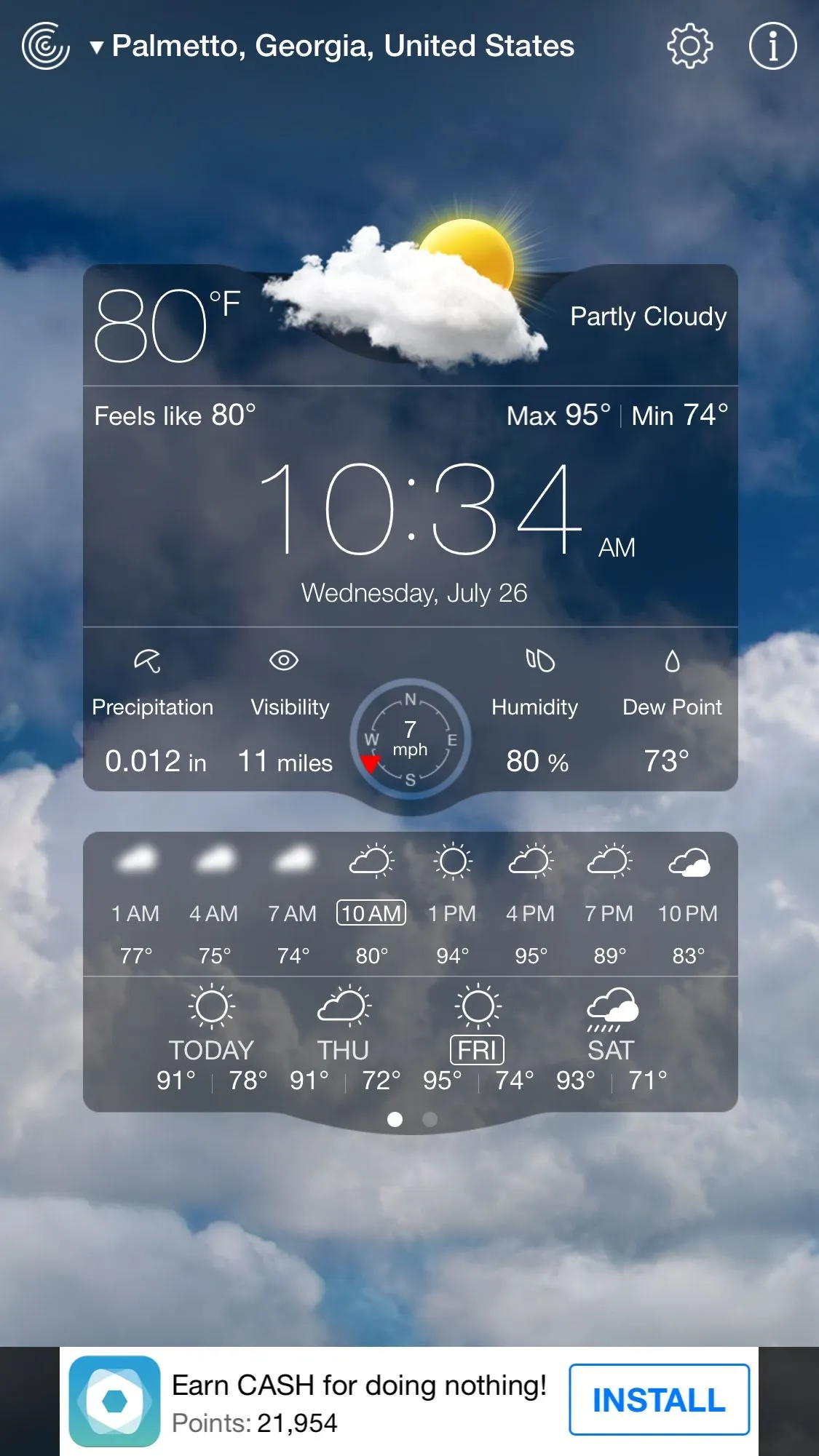The height and width of the screenshot is (1456, 819).
Task: Open the info icon
Action: [772, 46]
